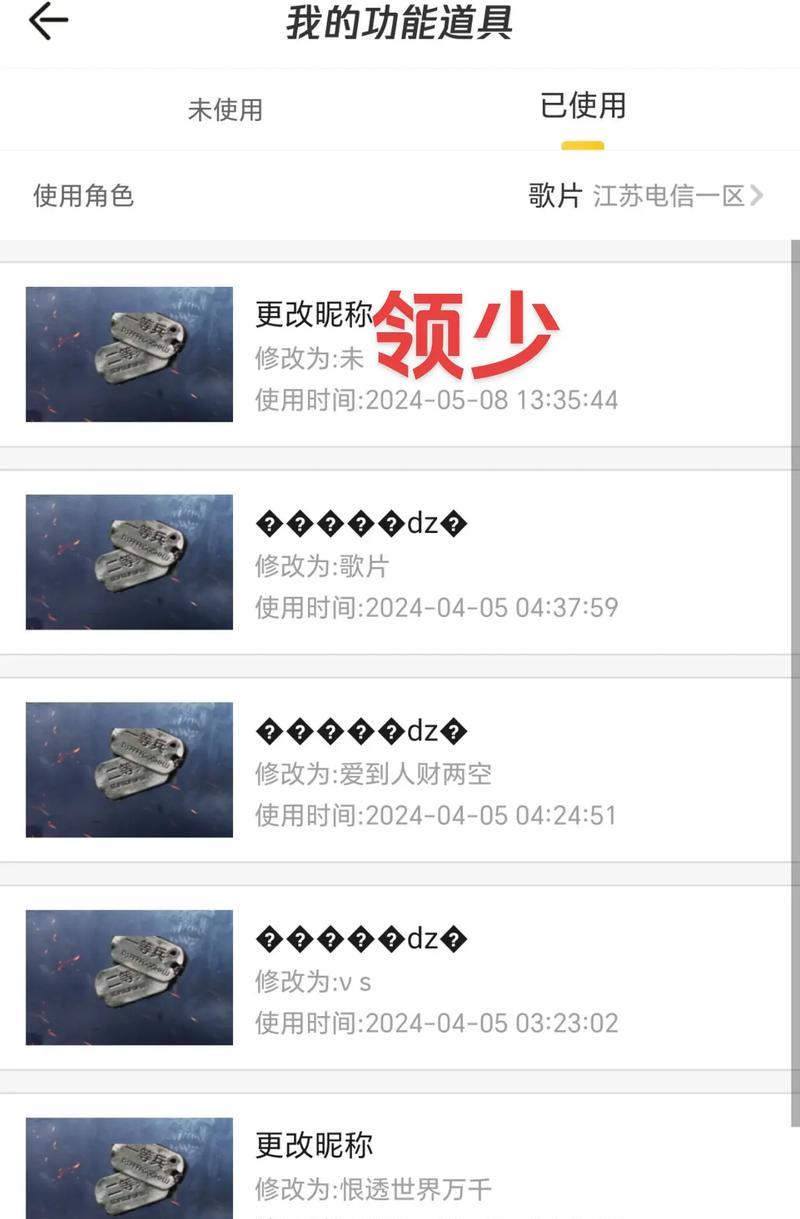
Task: Switch to the 未使用 tab
Action: point(225,109)
